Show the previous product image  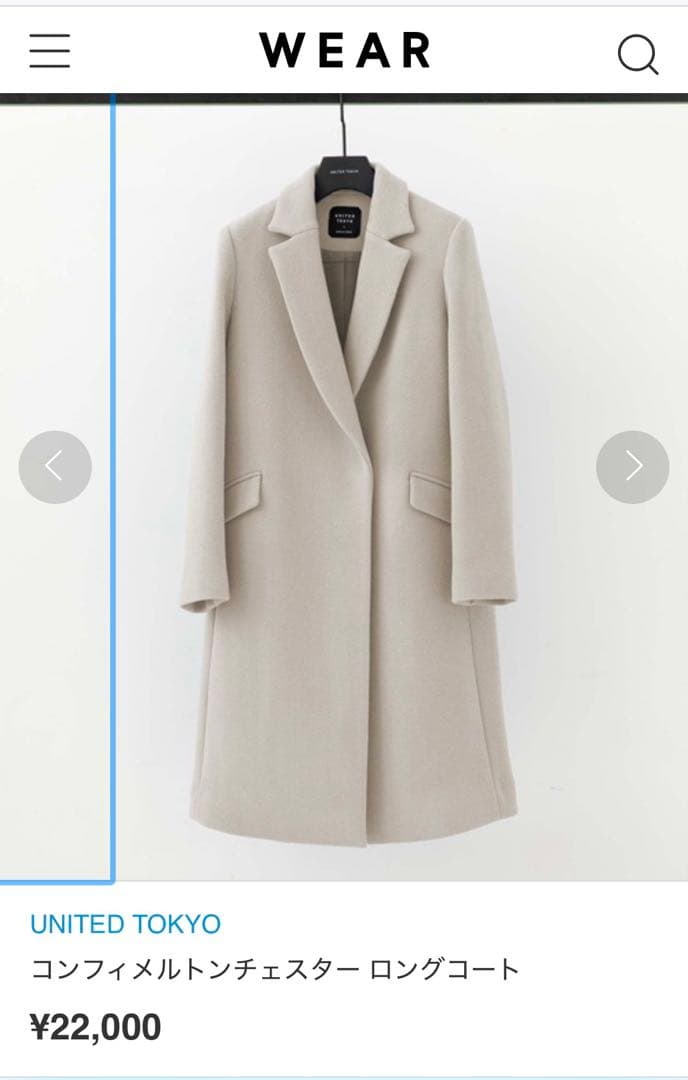55,467
